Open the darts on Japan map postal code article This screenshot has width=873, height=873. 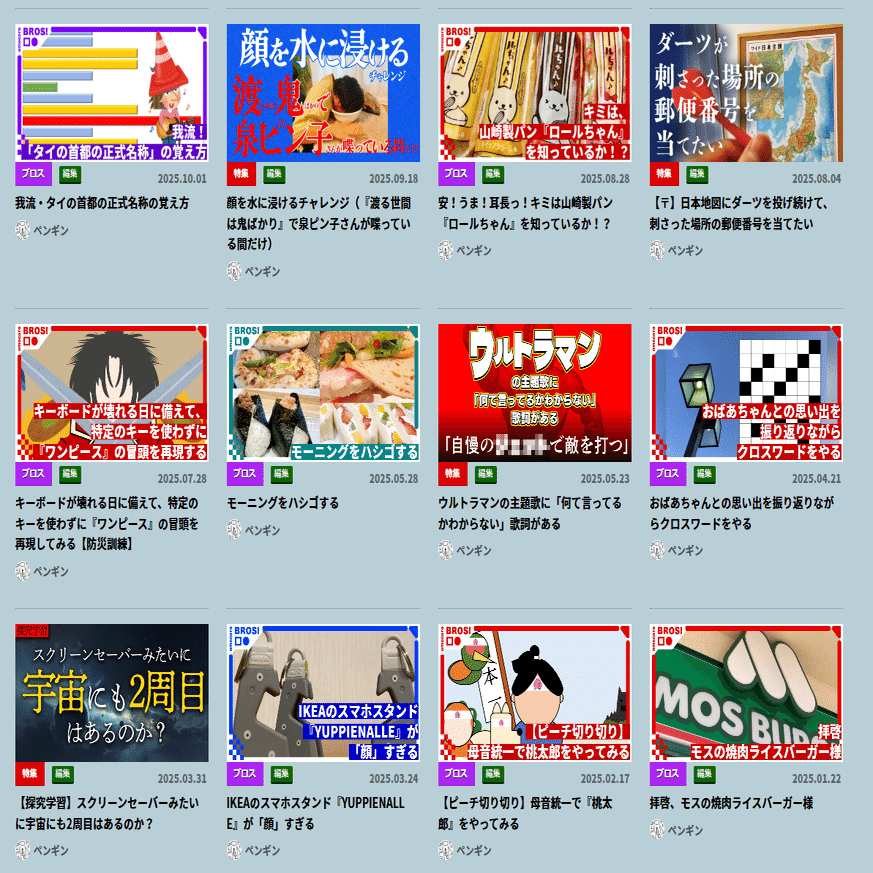(746, 93)
